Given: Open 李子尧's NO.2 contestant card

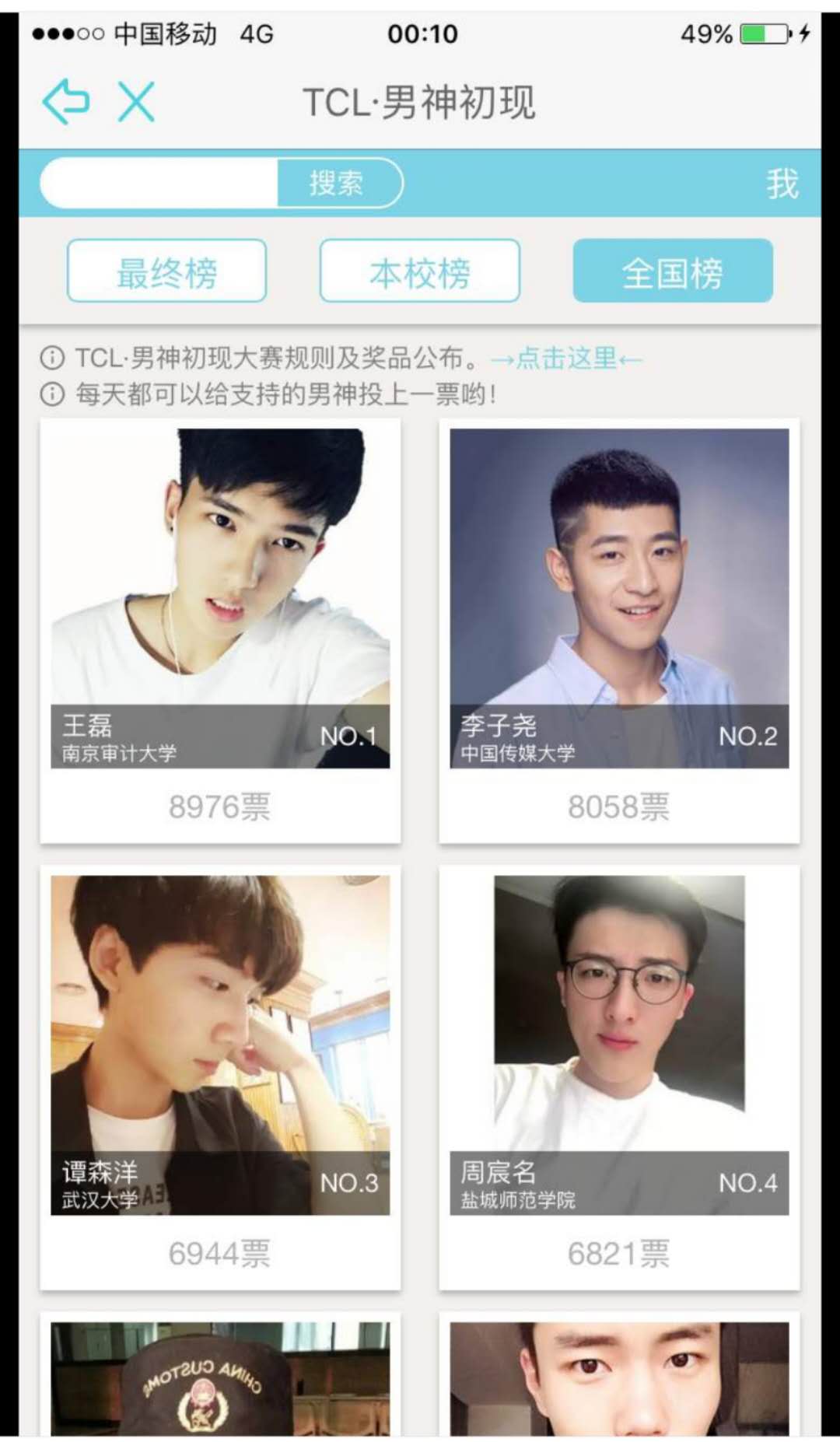Looking at the screenshot, I should (x=619, y=599).
